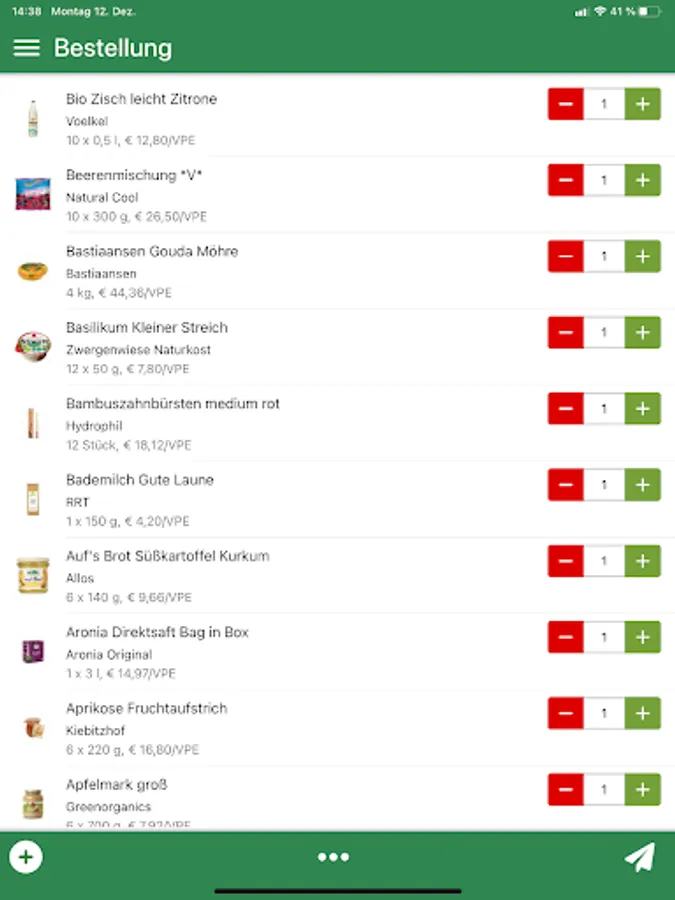Increase quantity of Bambuszahnbürsten medium rot
675x900 pixels.
pyautogui.click(x=643, y=408)
